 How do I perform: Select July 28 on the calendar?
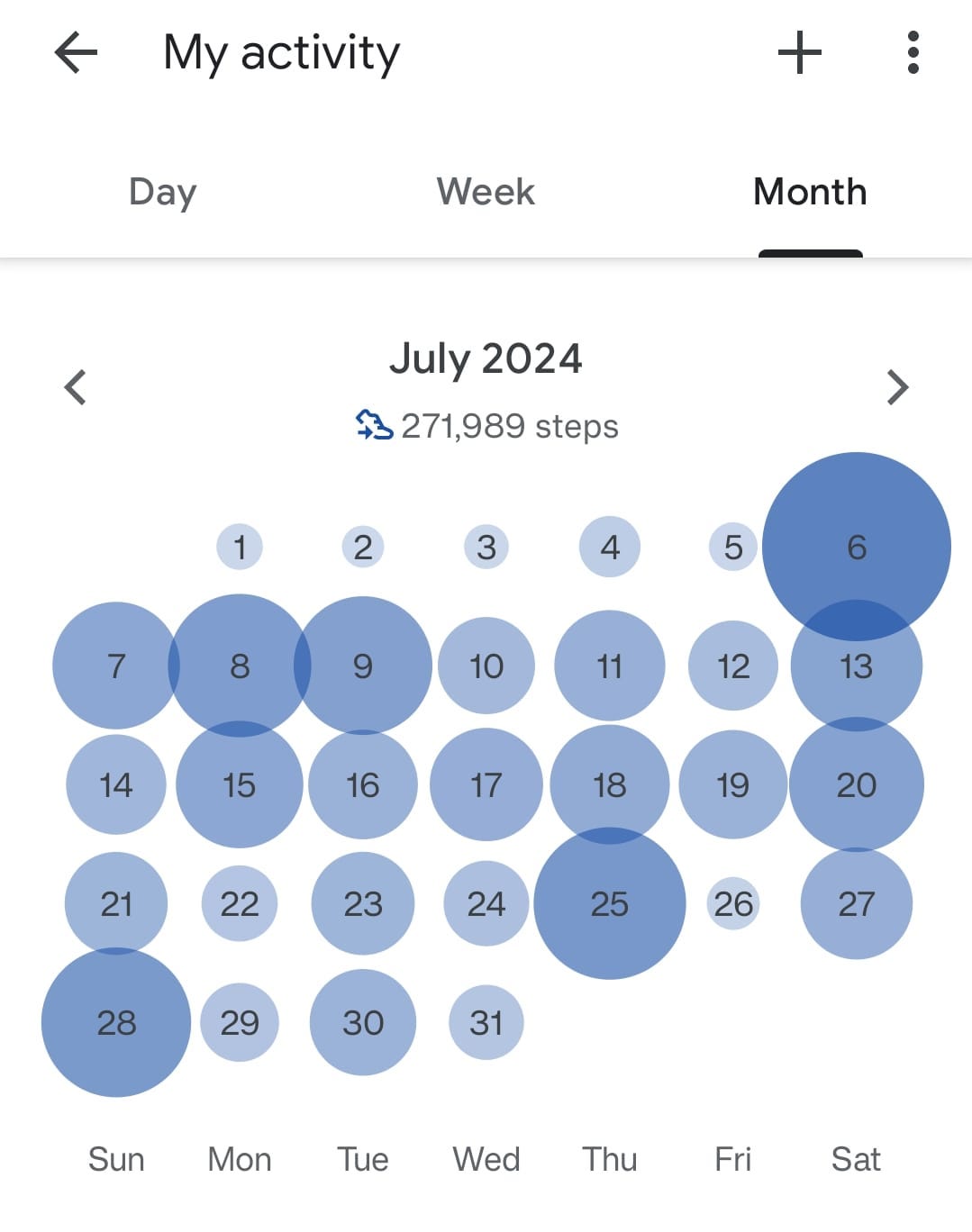tap(116, 1022)
